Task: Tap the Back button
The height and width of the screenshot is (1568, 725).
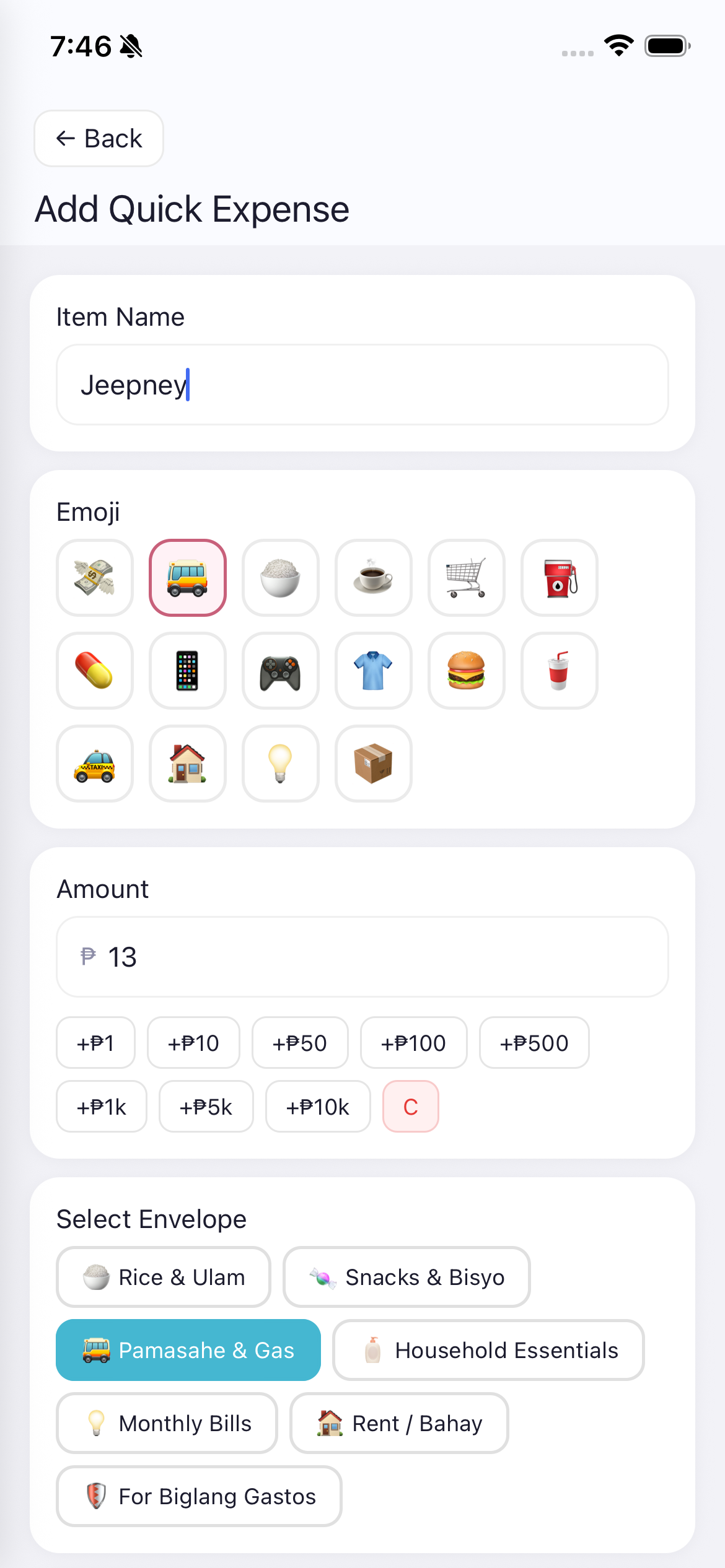Action: click(x=99, y=138)
